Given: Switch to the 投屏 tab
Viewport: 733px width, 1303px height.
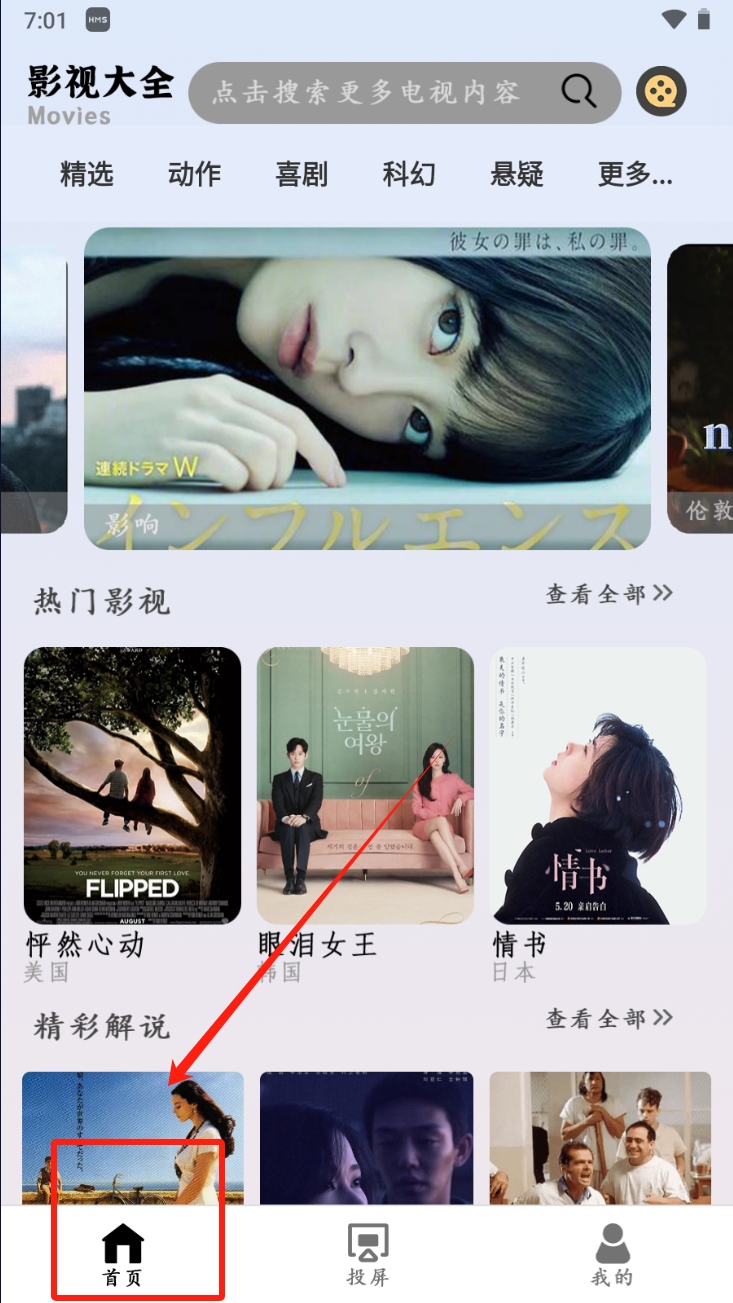Looking at the screenshot, I should coord(367,1256).
